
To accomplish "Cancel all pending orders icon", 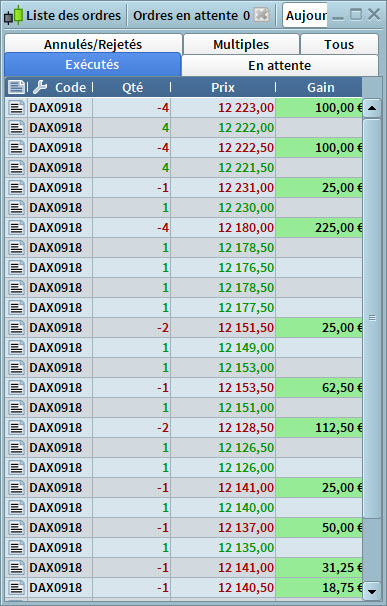I will (261, 15).
